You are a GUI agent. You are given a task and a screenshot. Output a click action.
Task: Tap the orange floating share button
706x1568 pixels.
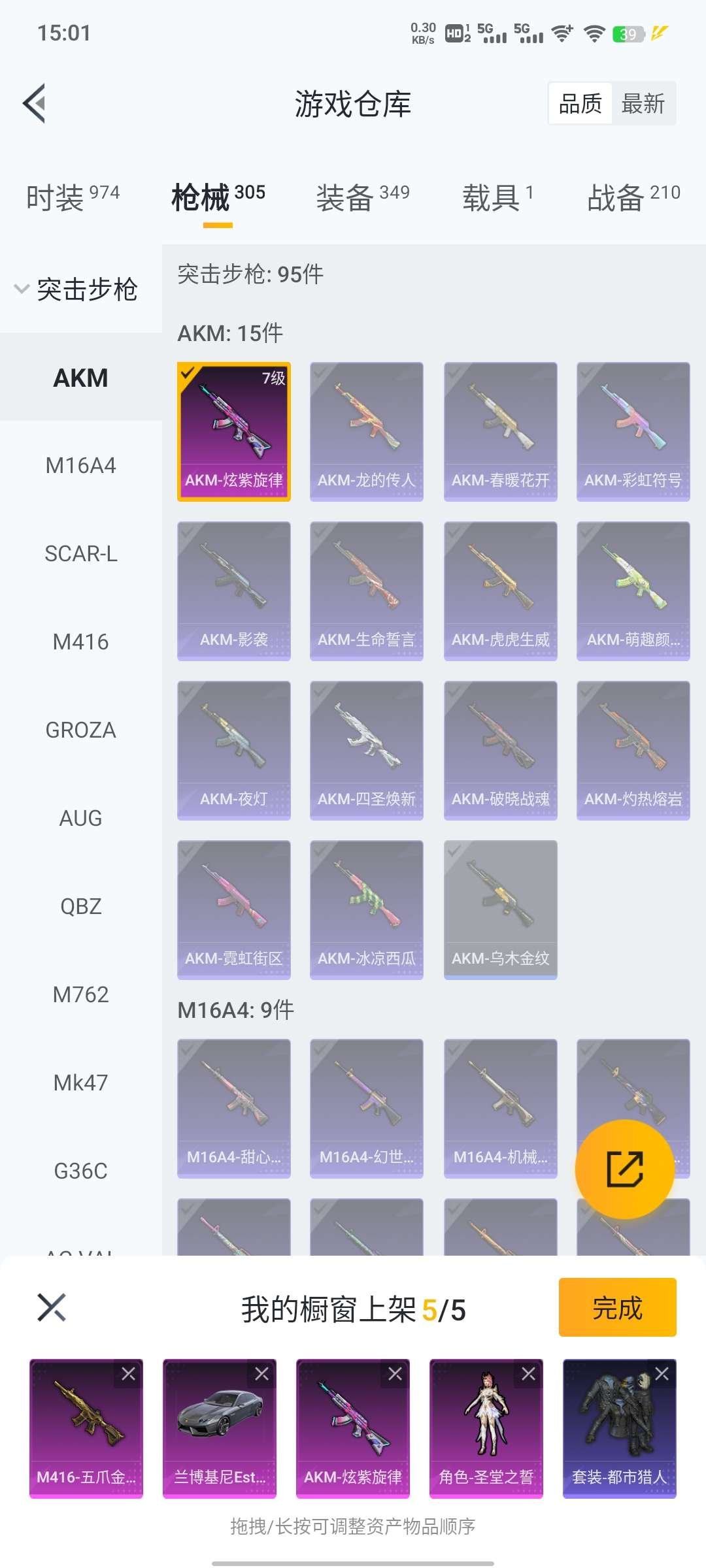624,1169
